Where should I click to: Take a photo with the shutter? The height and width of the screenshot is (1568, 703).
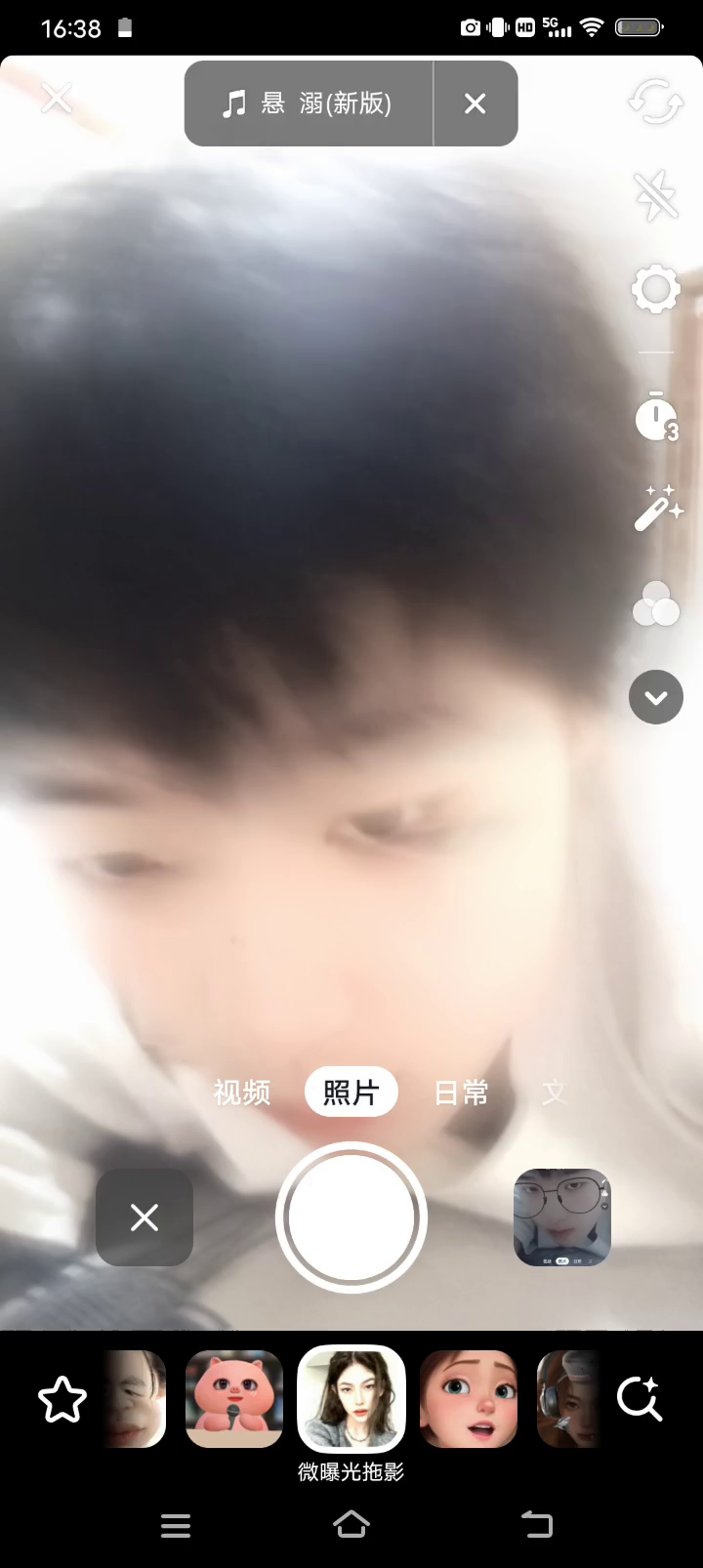coord(351,1217)
